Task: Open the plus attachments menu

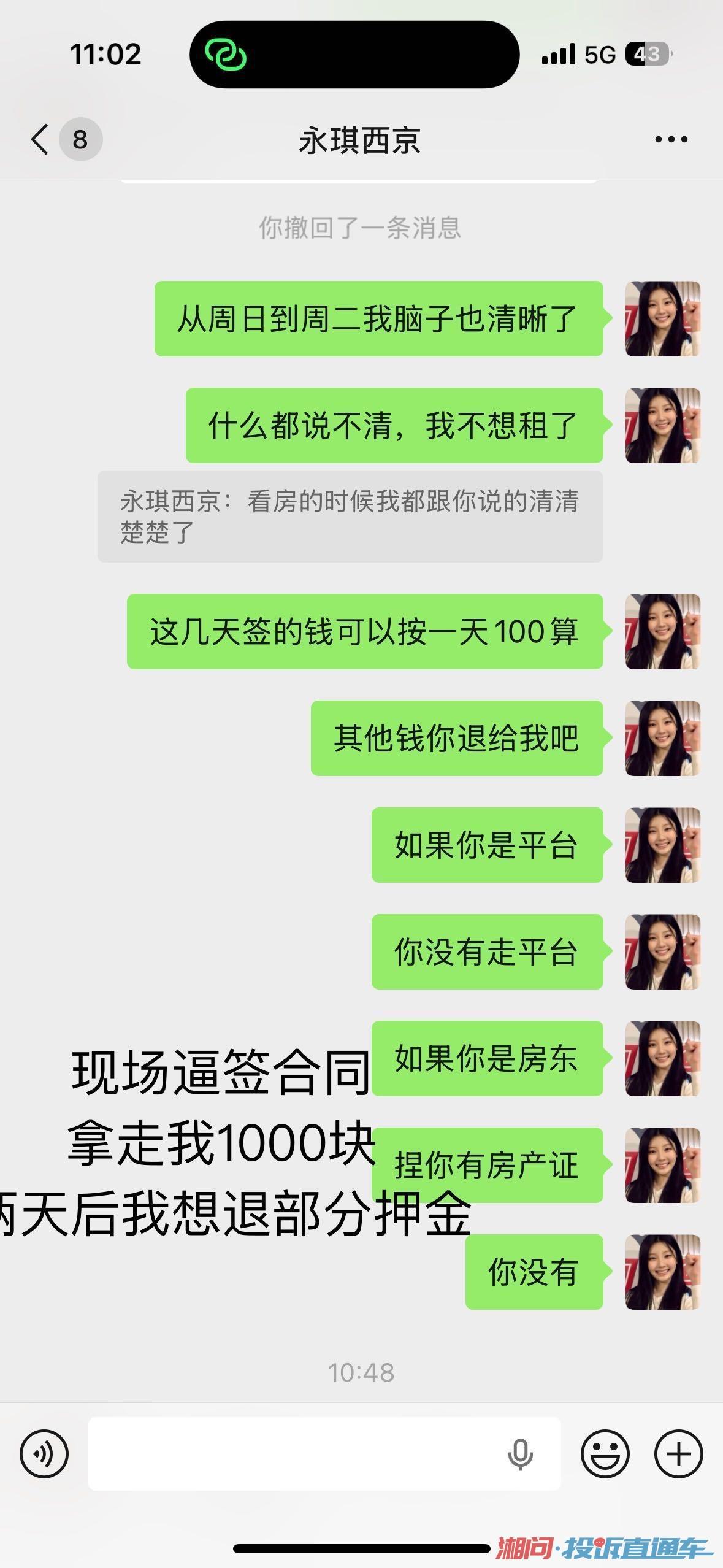Action: coord(678,1453)
